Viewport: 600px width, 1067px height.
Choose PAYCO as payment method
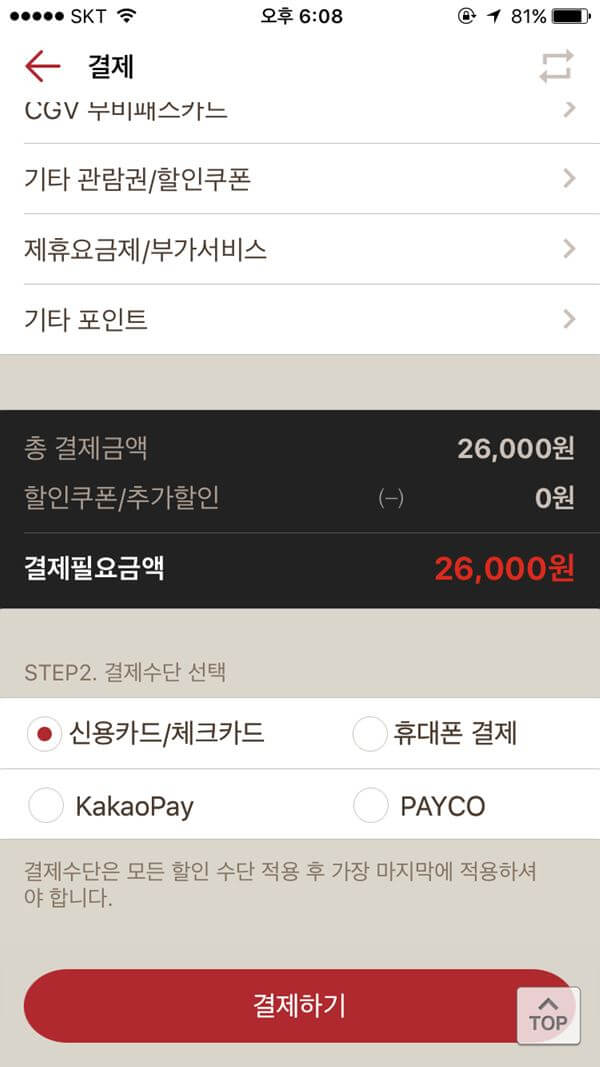coord(370,806)
